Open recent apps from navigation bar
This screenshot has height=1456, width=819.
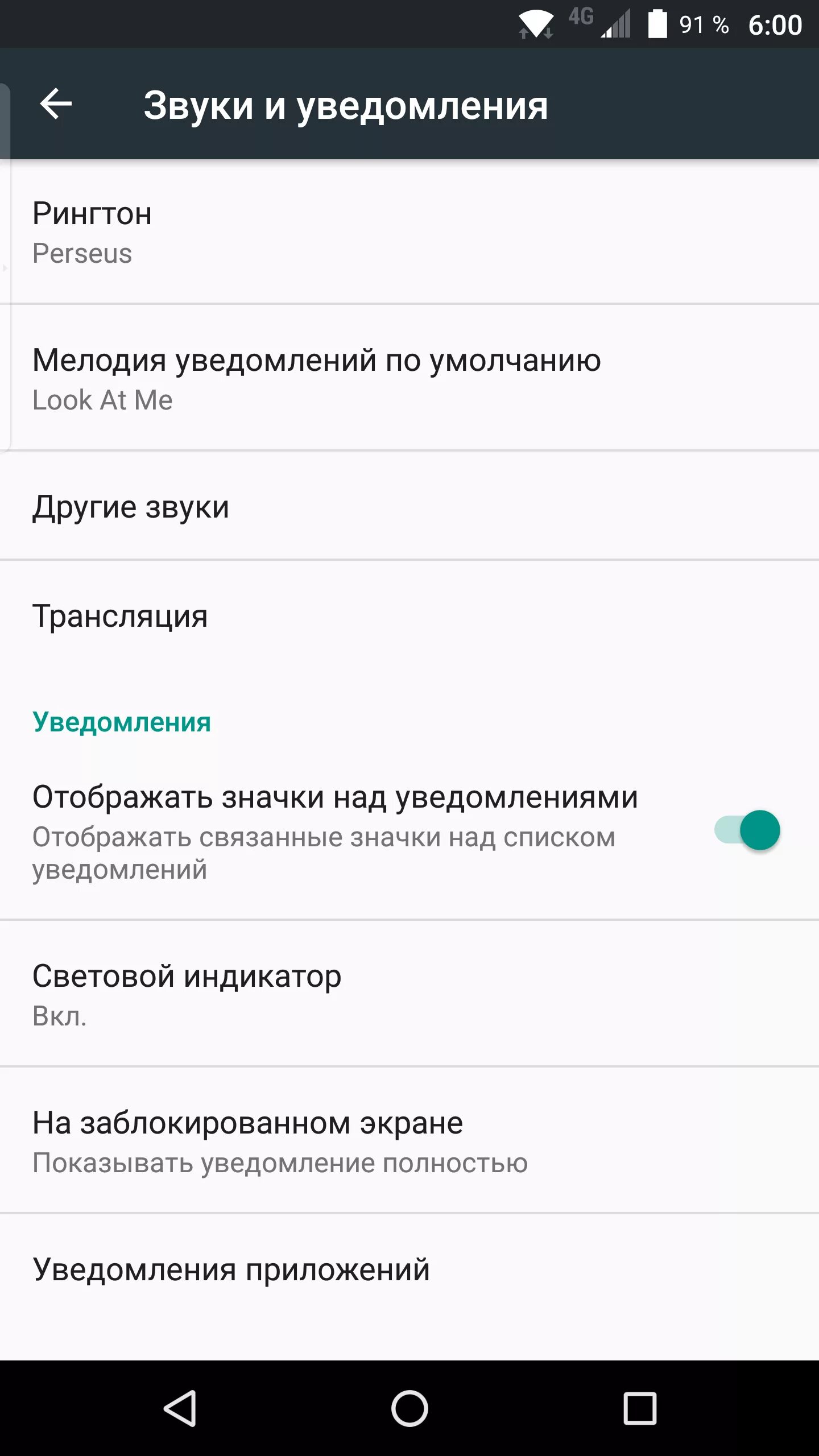click(x=640, y=1408)
